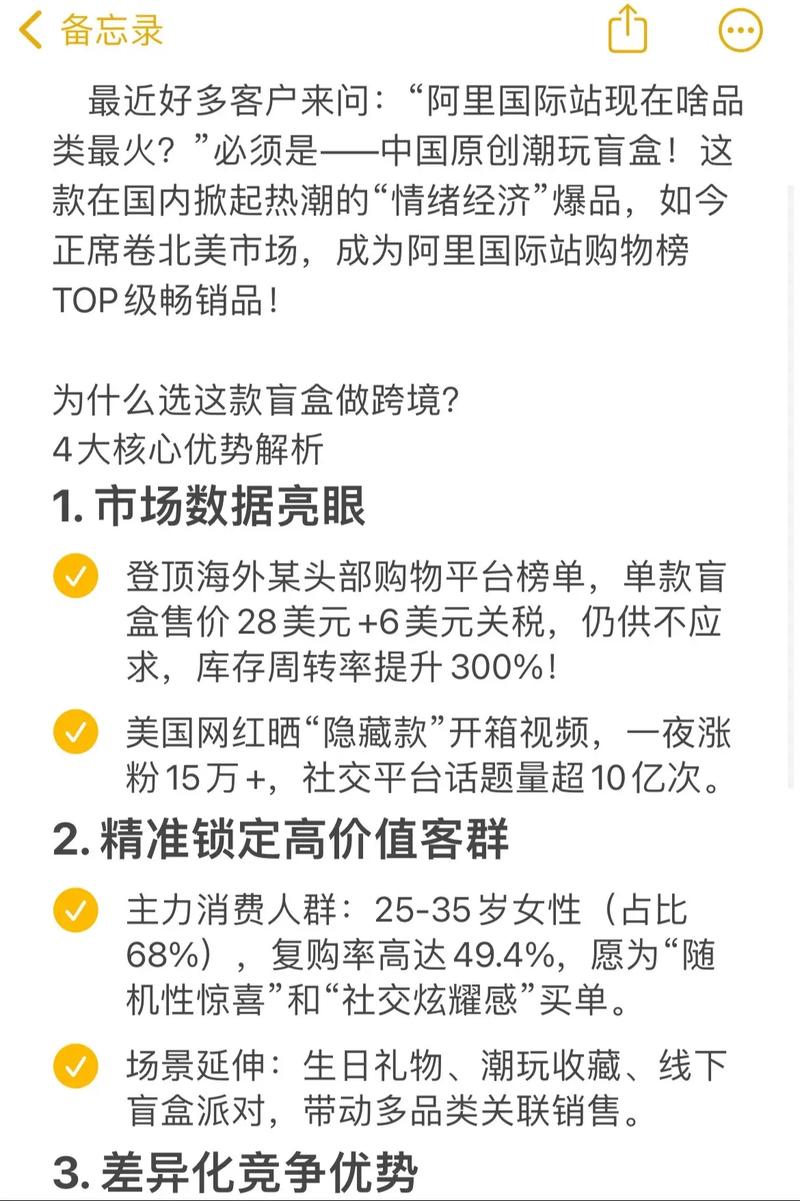800x1201 pixels.
Task: Uncheck the 美国网红晒"隐藏款"开箱视频 item
Action: (76, 733)
